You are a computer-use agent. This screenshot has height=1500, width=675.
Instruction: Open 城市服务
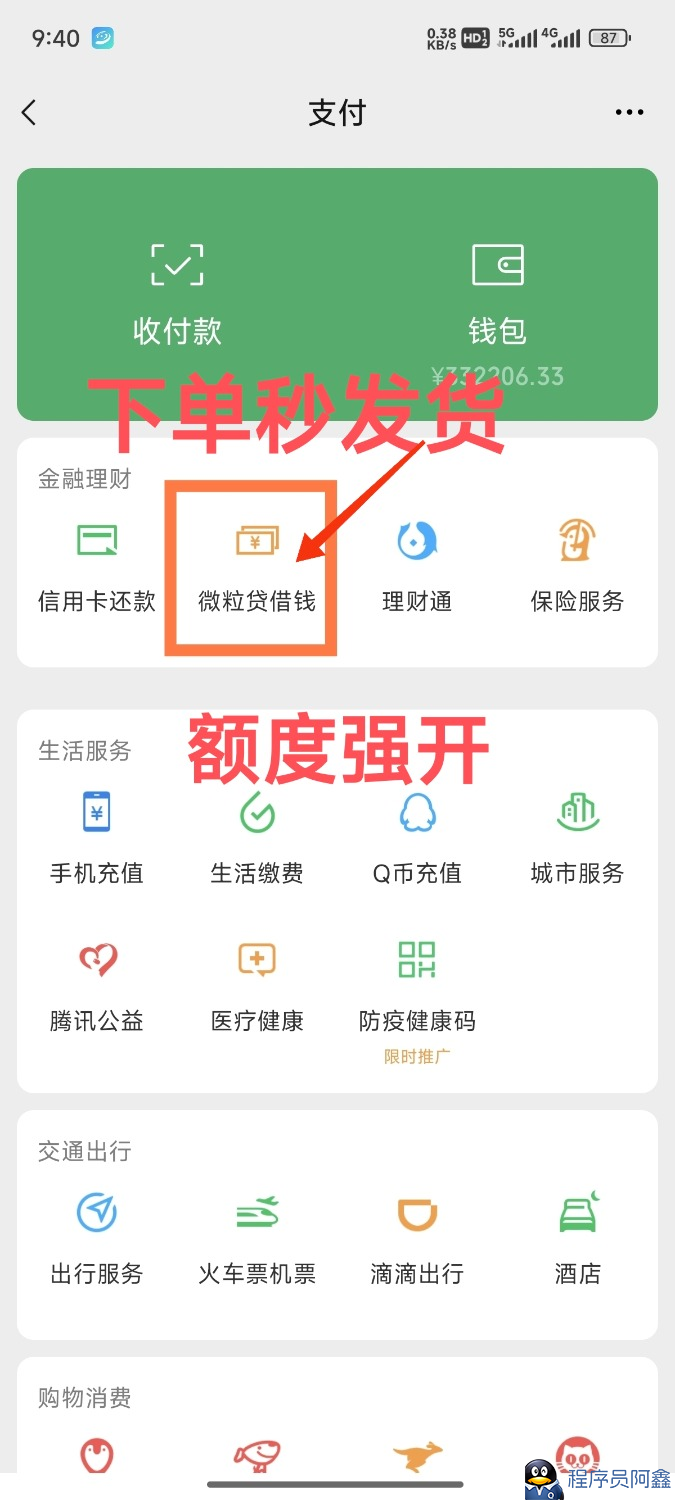(577, 839)
